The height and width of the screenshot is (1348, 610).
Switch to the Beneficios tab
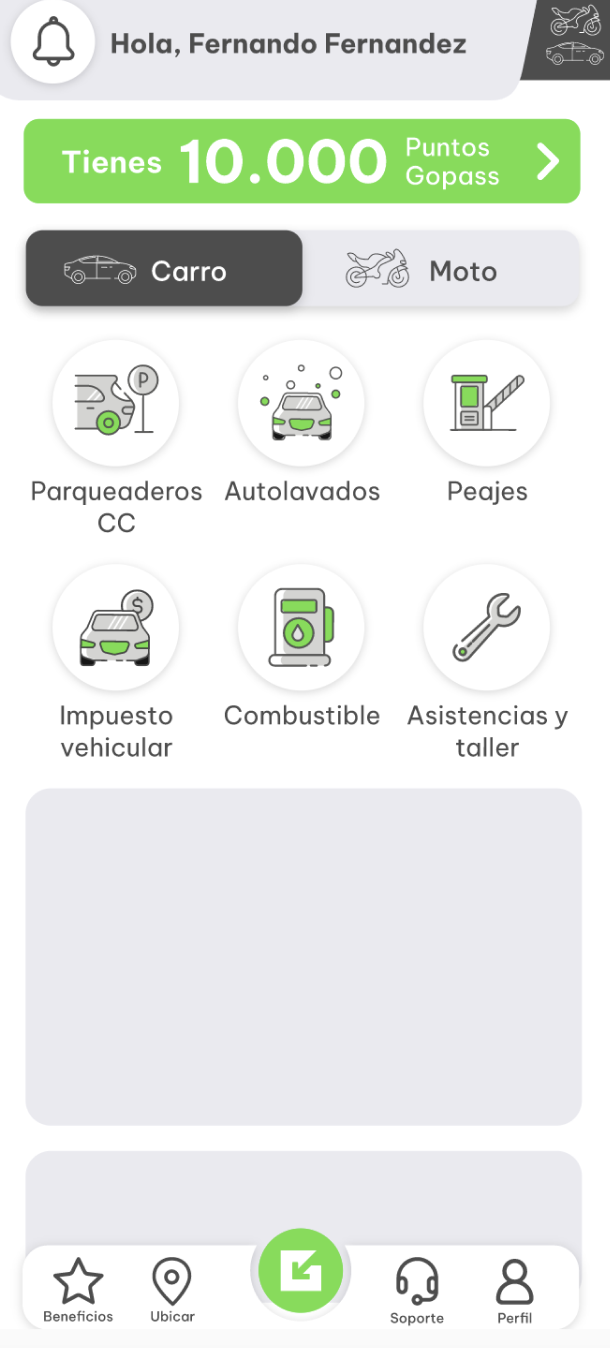point(78,1289)
